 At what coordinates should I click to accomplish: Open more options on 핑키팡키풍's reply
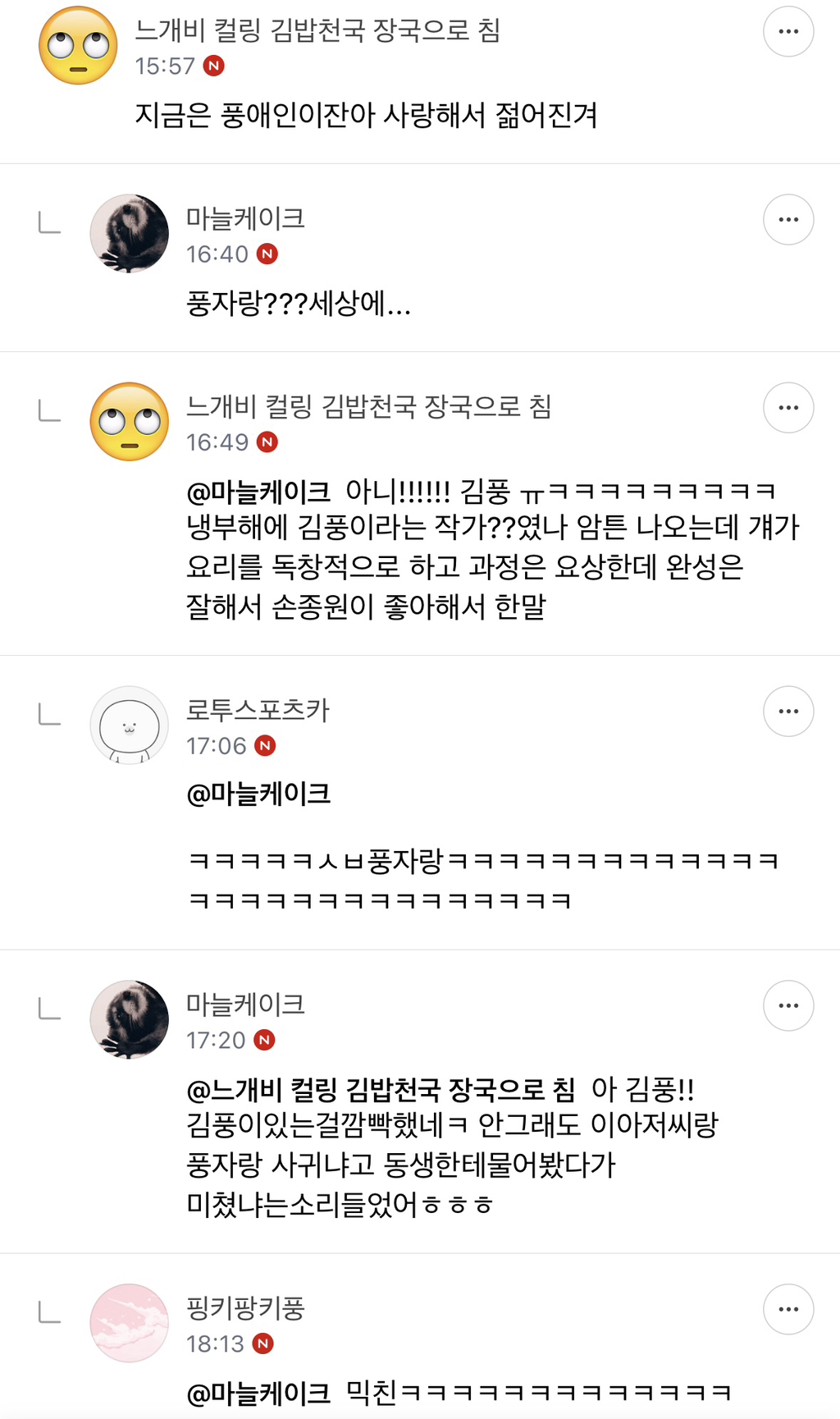tap(788, 1309)
